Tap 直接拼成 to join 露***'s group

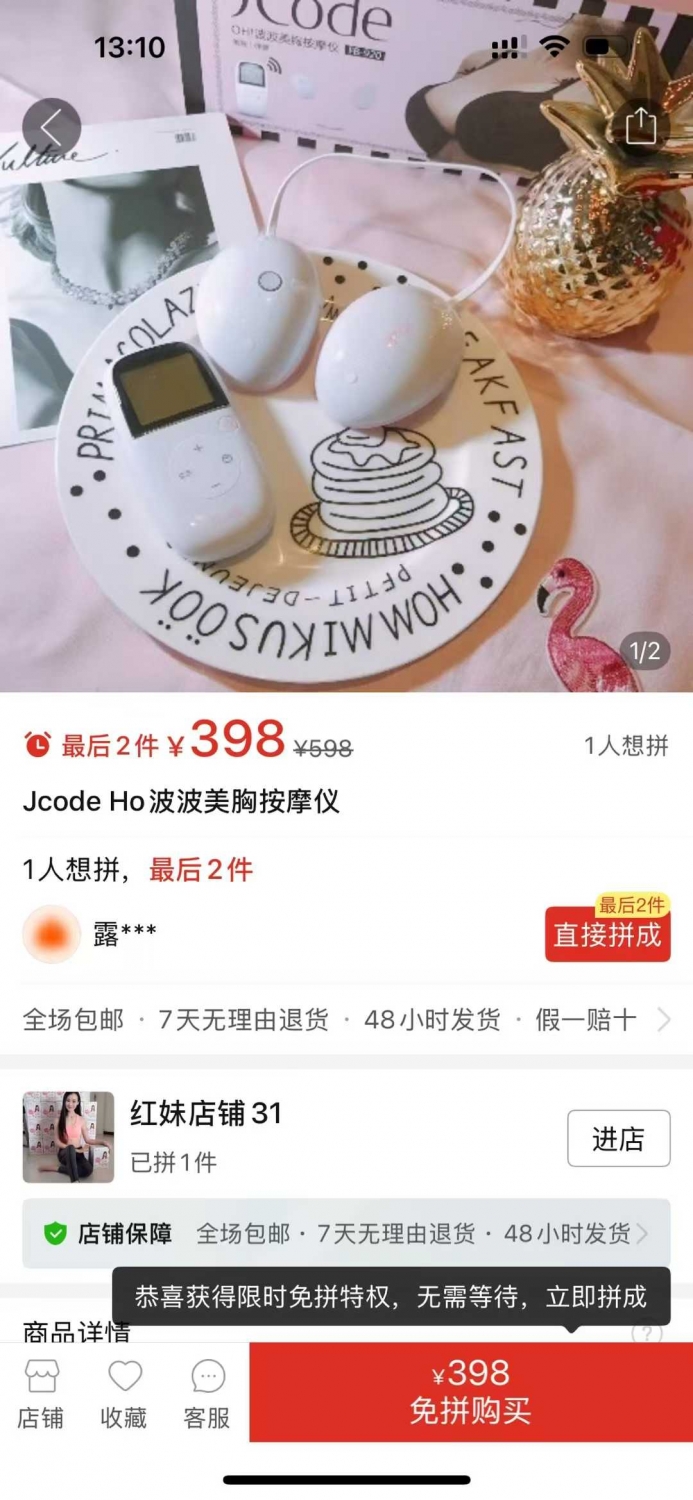pos(608,935)
